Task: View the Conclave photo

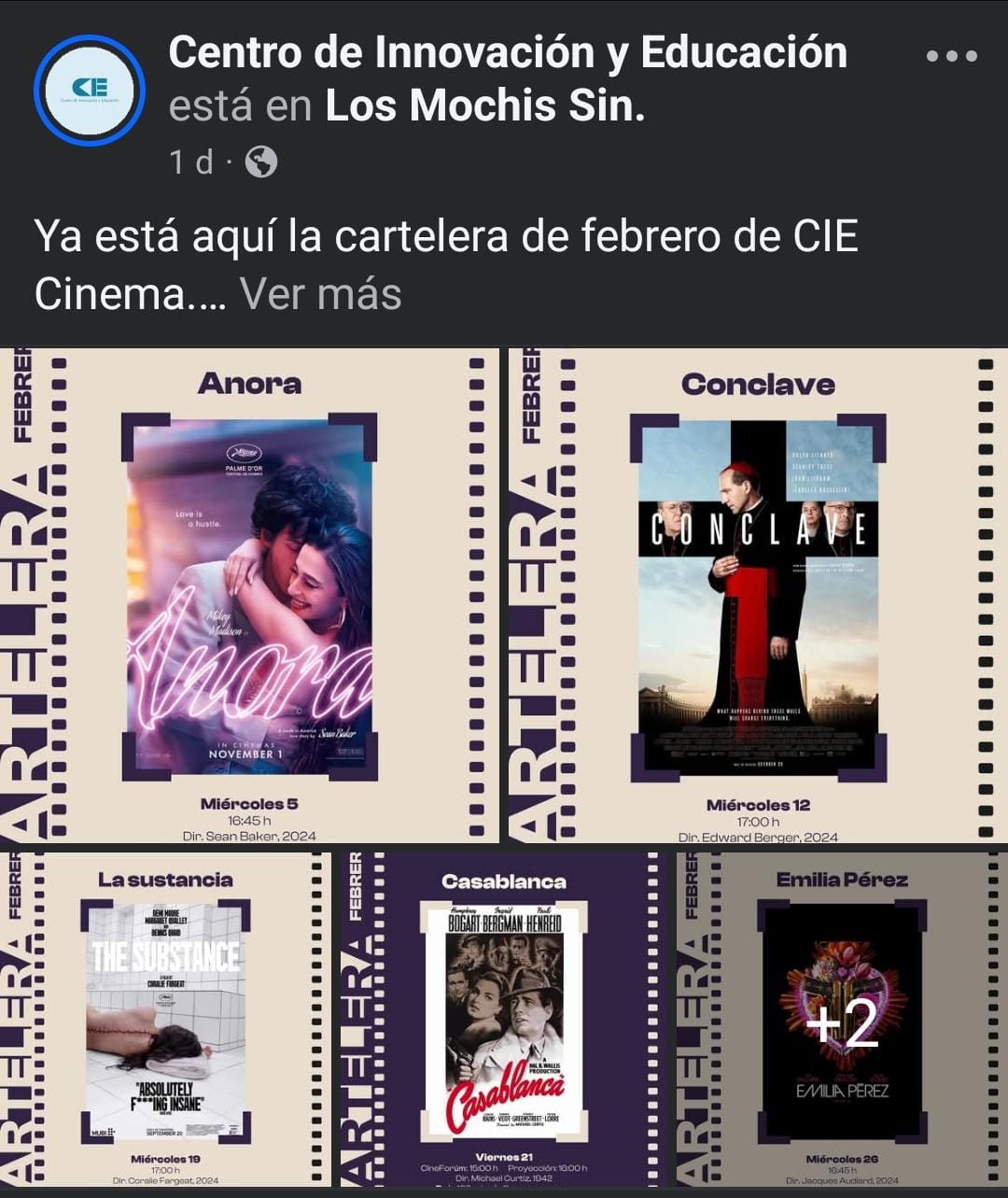Action: 757,595
